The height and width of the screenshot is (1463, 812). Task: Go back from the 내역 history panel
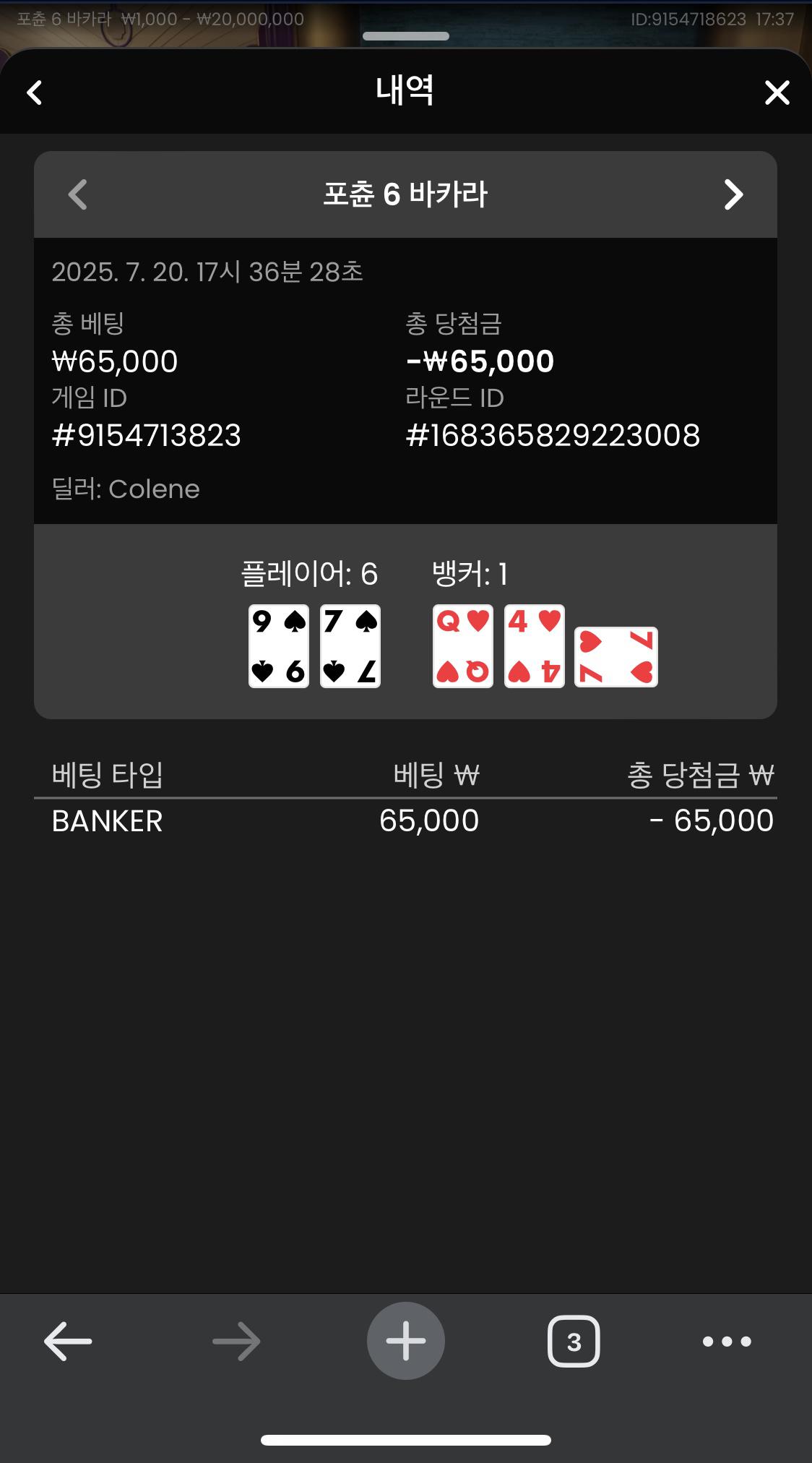click(x=35, y=93)
